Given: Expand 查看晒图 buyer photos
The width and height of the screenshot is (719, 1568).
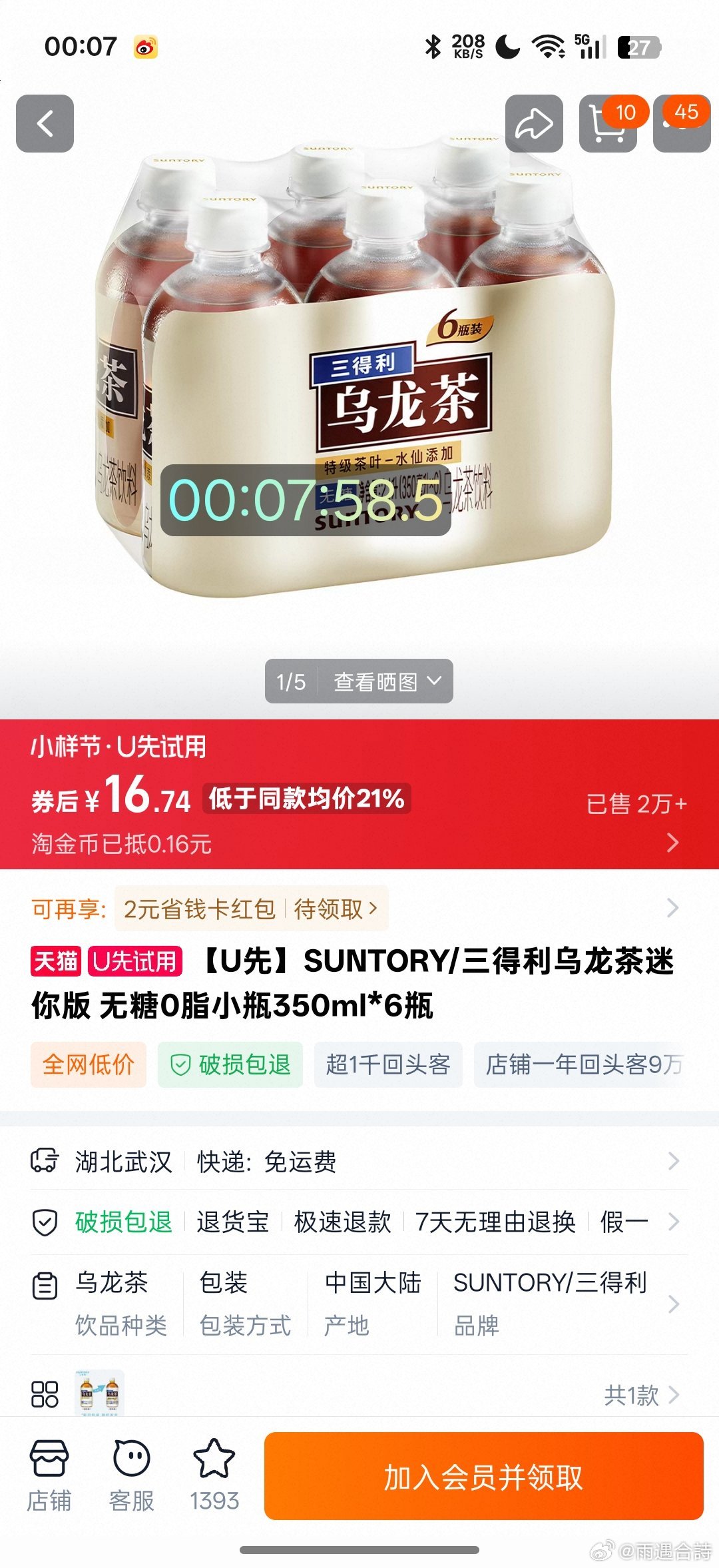Looking at the screenshot, I should click(386, 681).
